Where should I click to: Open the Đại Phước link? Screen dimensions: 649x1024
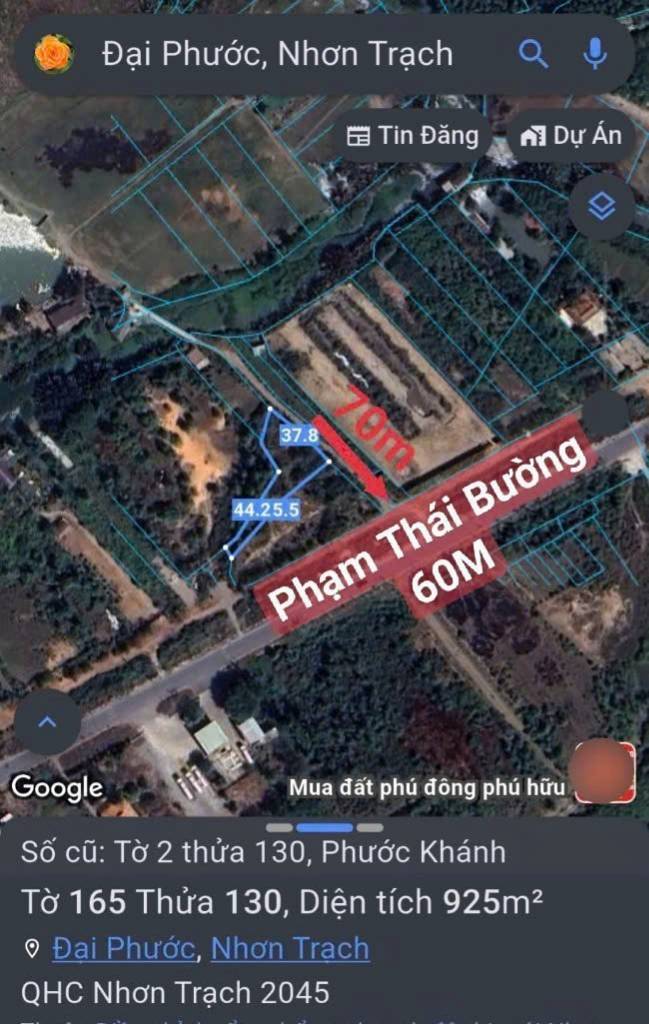click(x=123, y=948)
